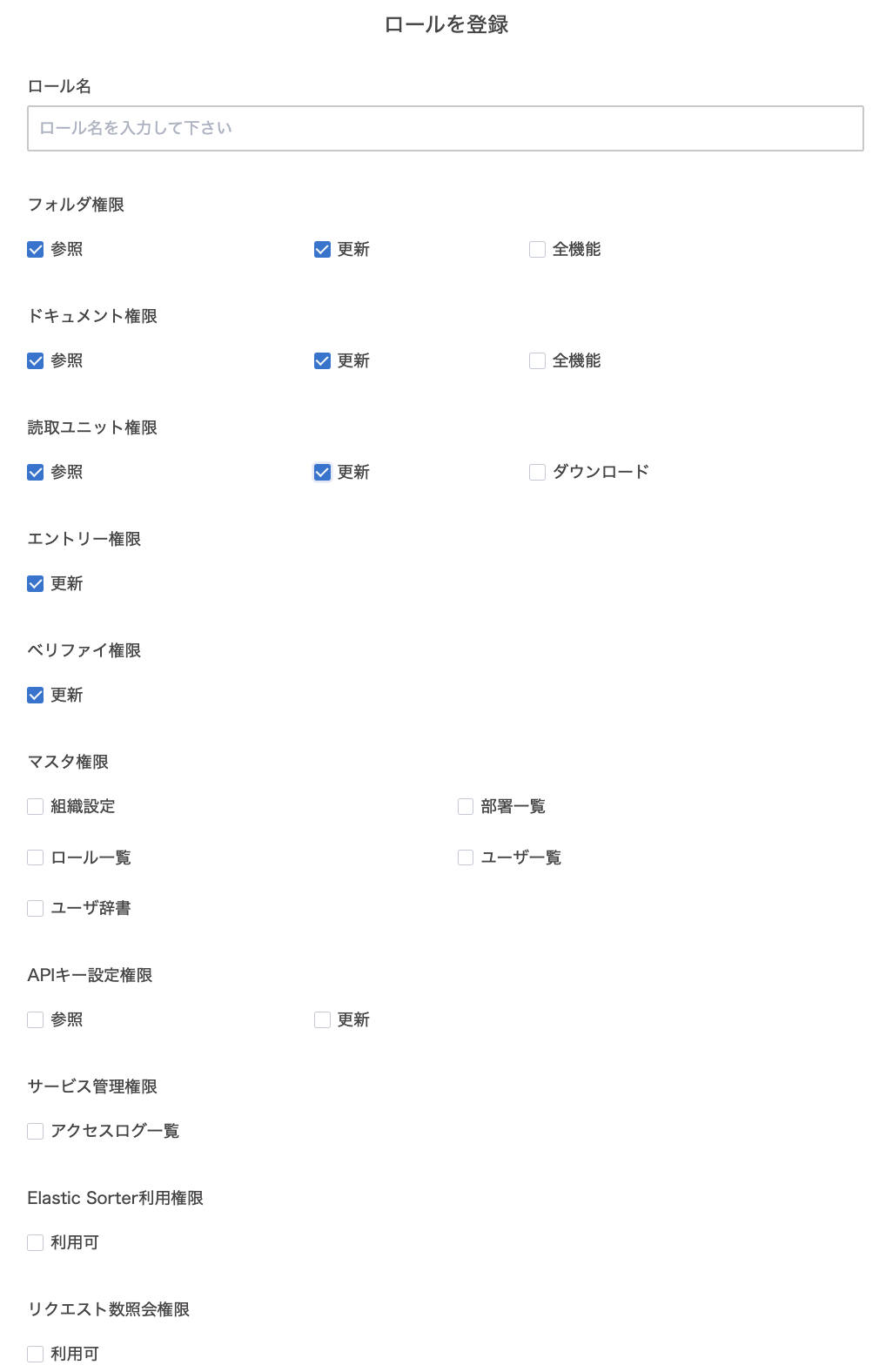The height and width of the screenshot is (1372, 879).
Task: Check 利用可 under Elastic Sorter利用権限
Action: tap(36, 1243)
